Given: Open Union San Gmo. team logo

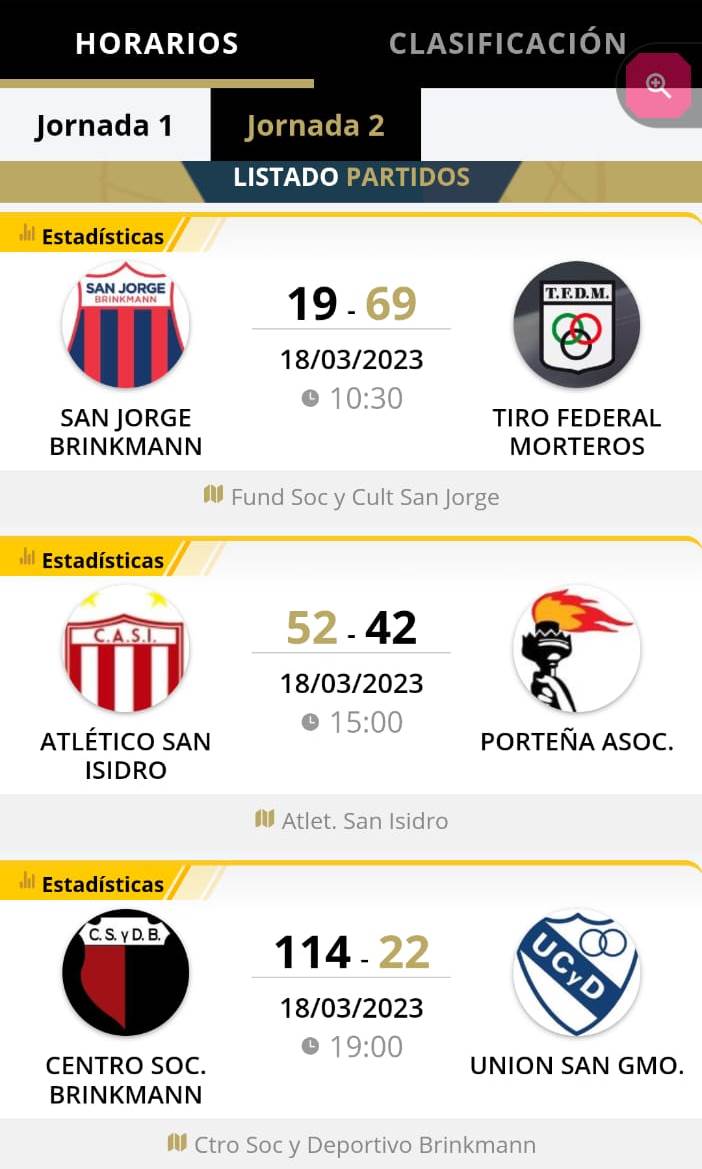Looking at the screenshot, I should tap(577, 973).
